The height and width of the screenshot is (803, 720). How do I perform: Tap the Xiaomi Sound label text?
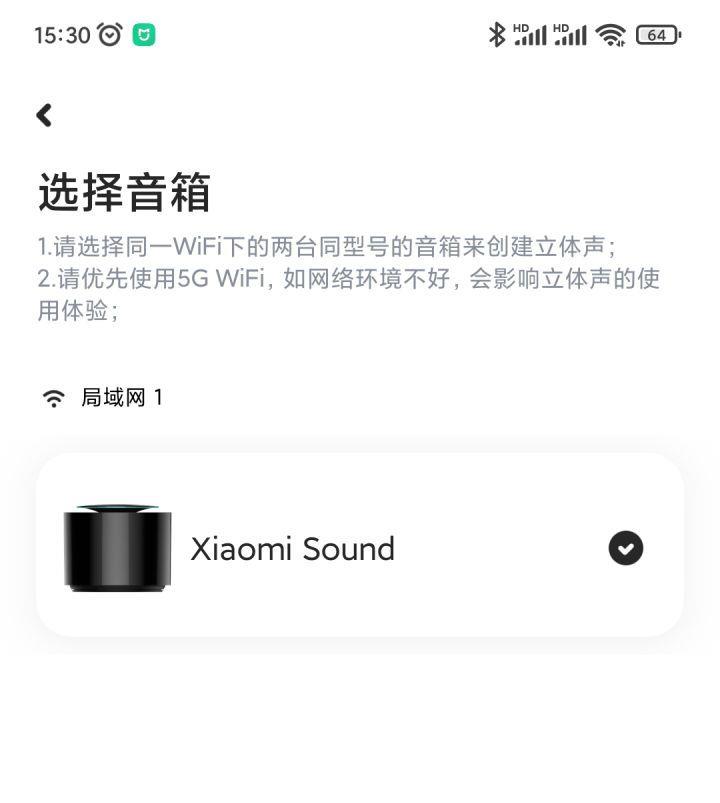293,547
